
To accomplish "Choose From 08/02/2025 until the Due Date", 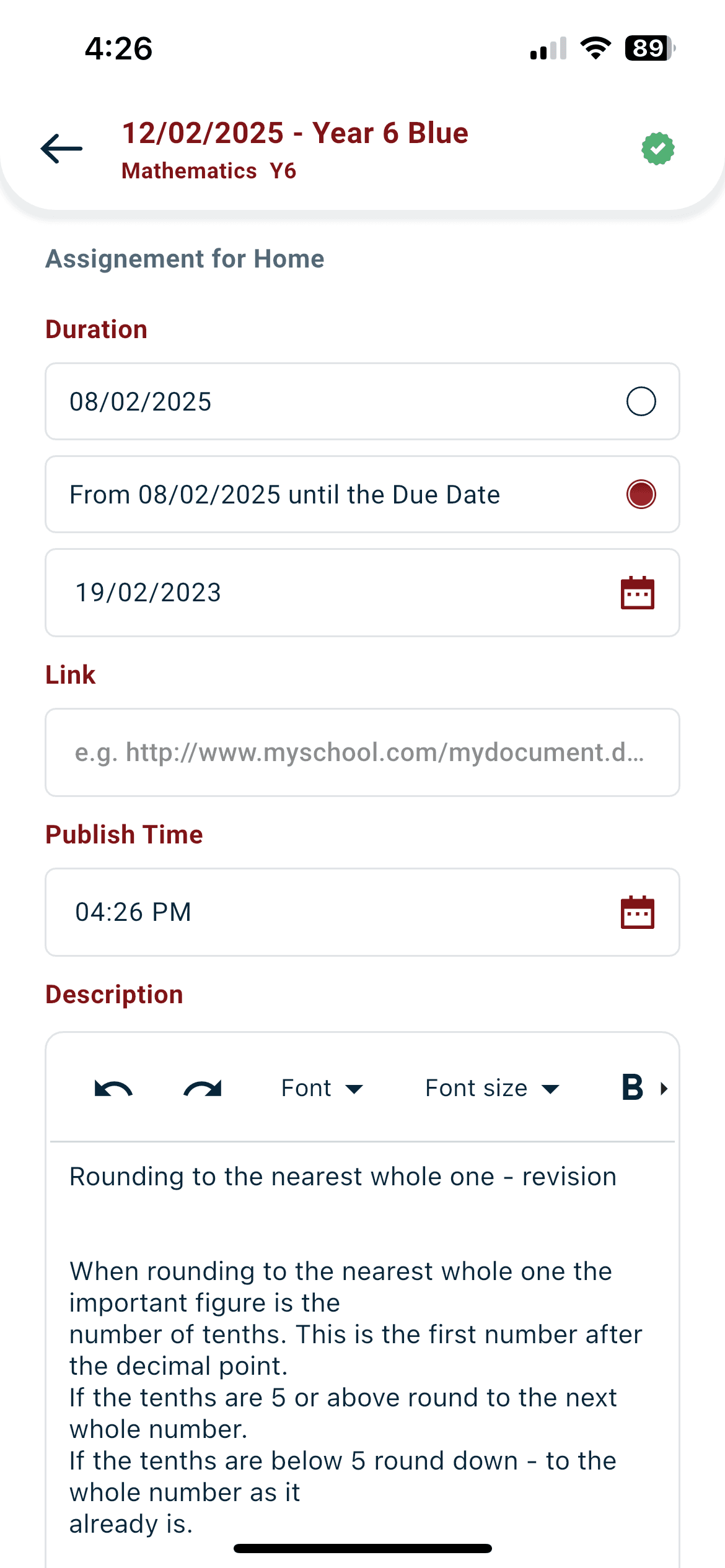I will tap(362, 494).
